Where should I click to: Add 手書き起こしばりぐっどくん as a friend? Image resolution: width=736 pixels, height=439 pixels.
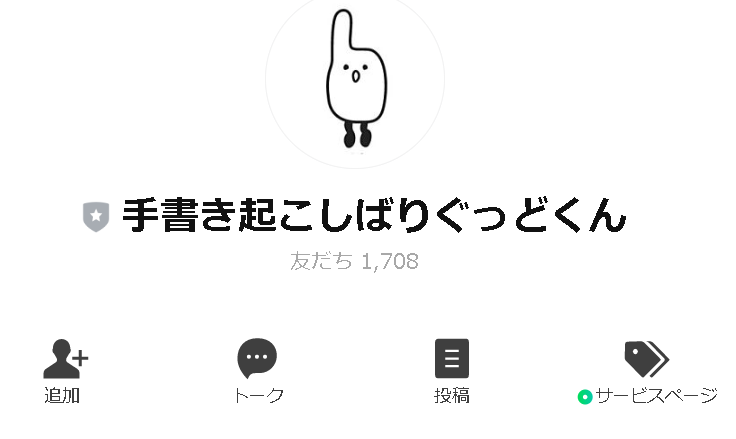coord(63,370)
